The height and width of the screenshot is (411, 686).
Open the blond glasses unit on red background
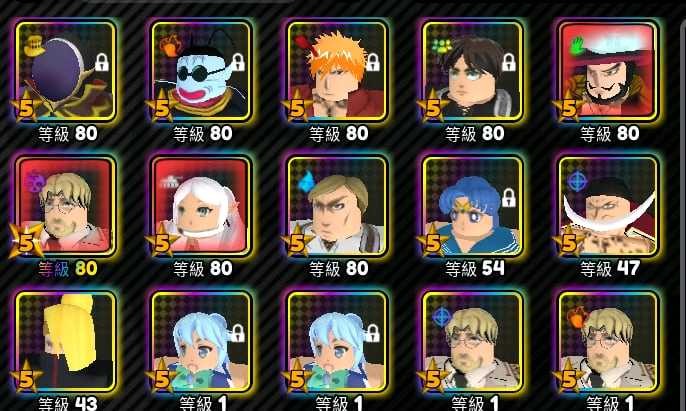[65, 206]
